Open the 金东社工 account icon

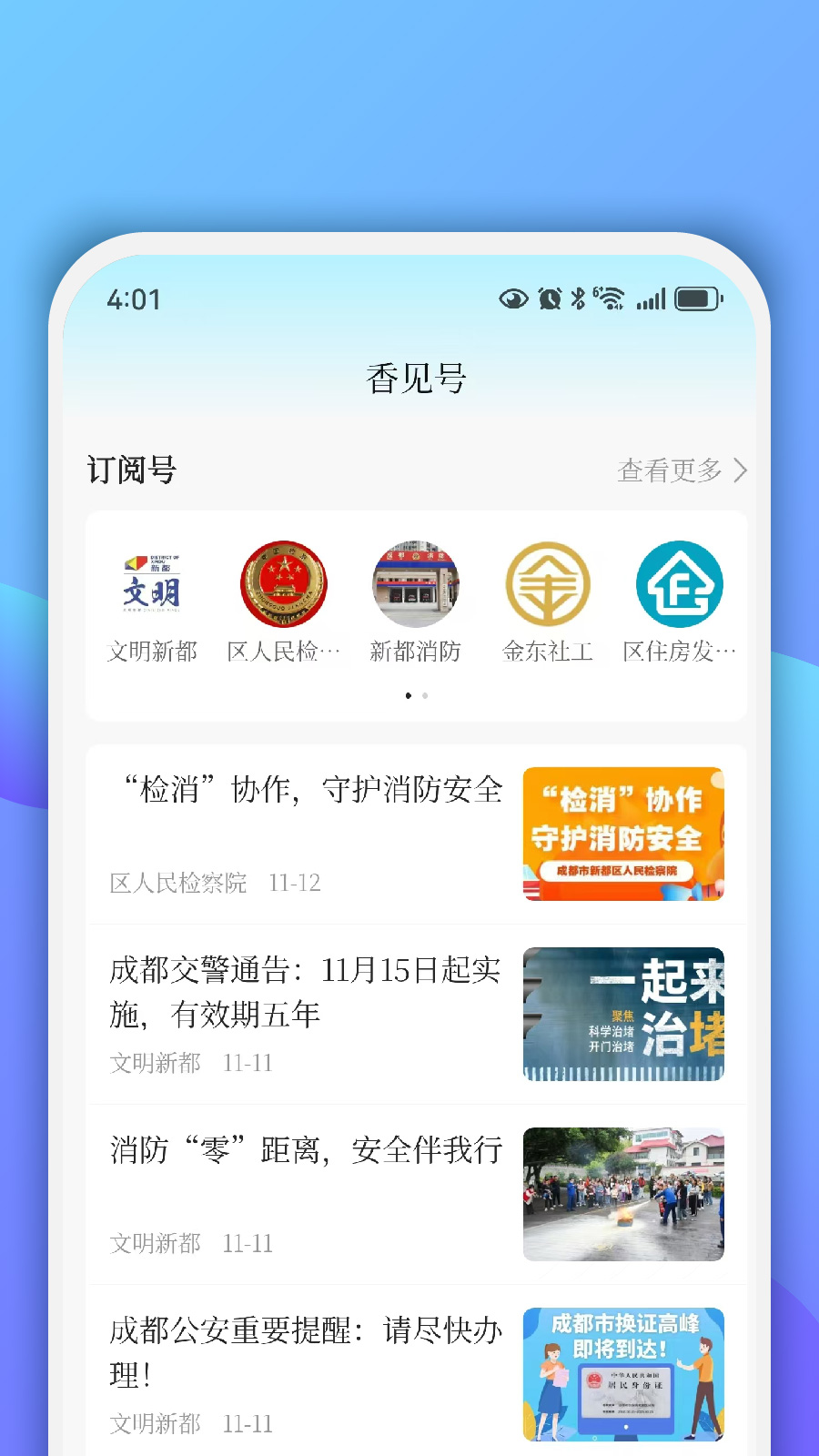tap(548, 583)
